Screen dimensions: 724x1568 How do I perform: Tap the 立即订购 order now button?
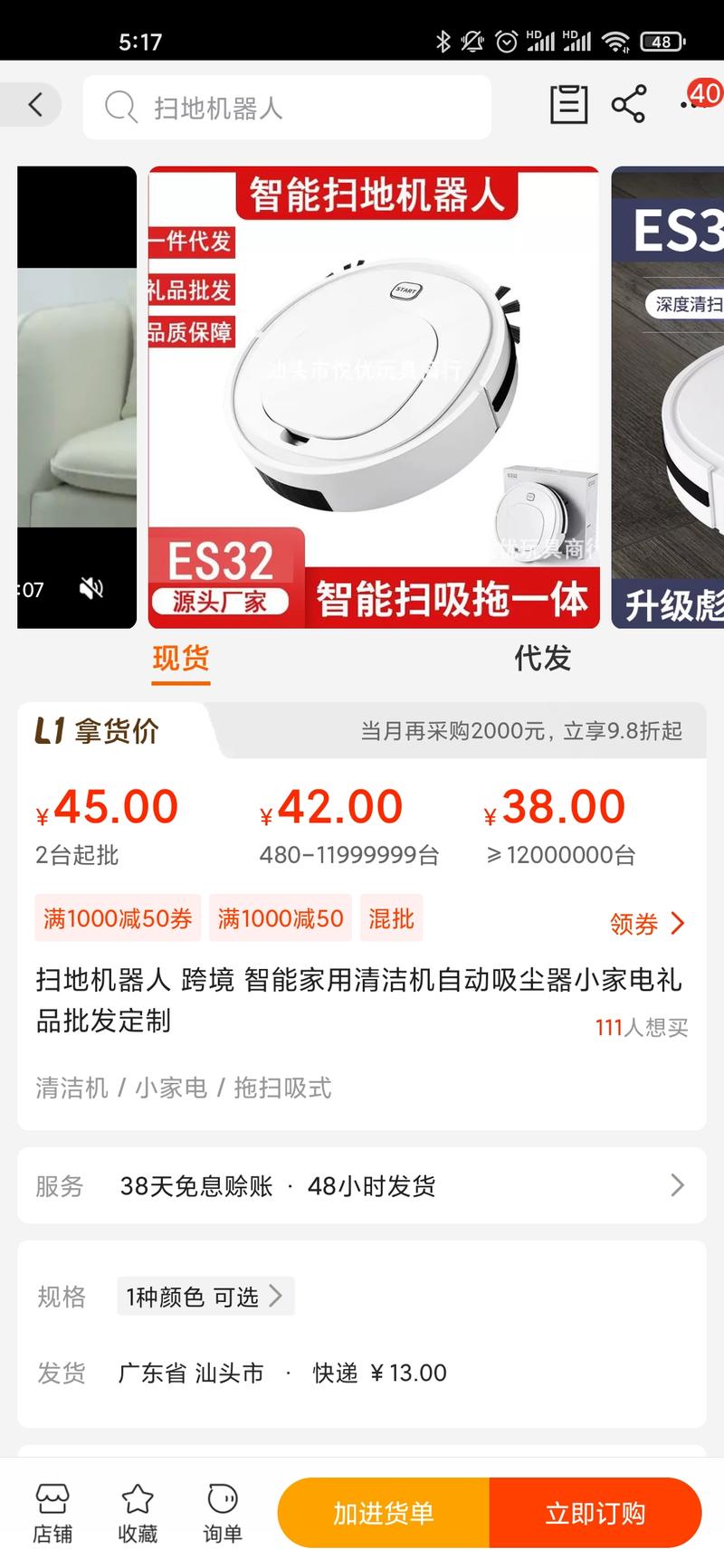click(x=596, y=1512)
